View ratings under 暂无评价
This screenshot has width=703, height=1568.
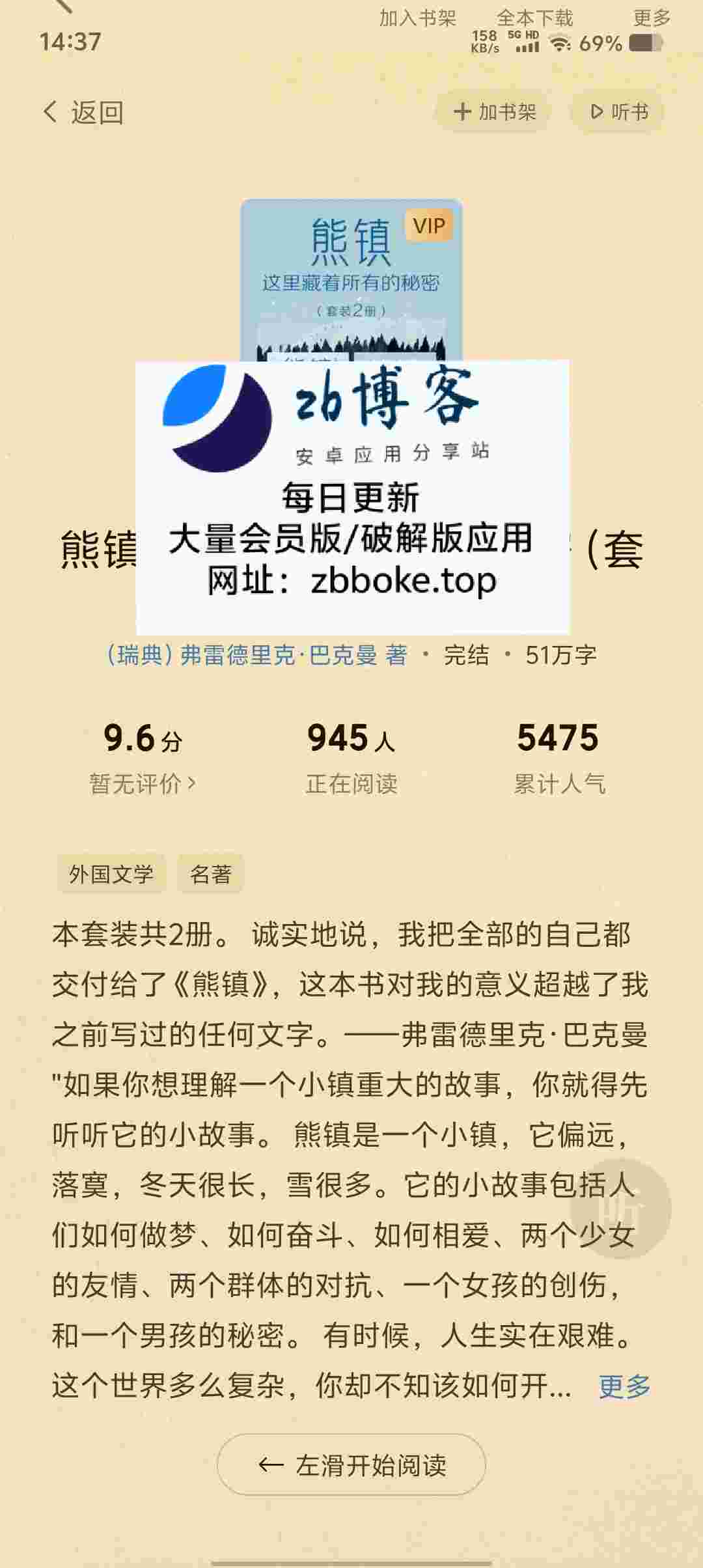[142, 783]
